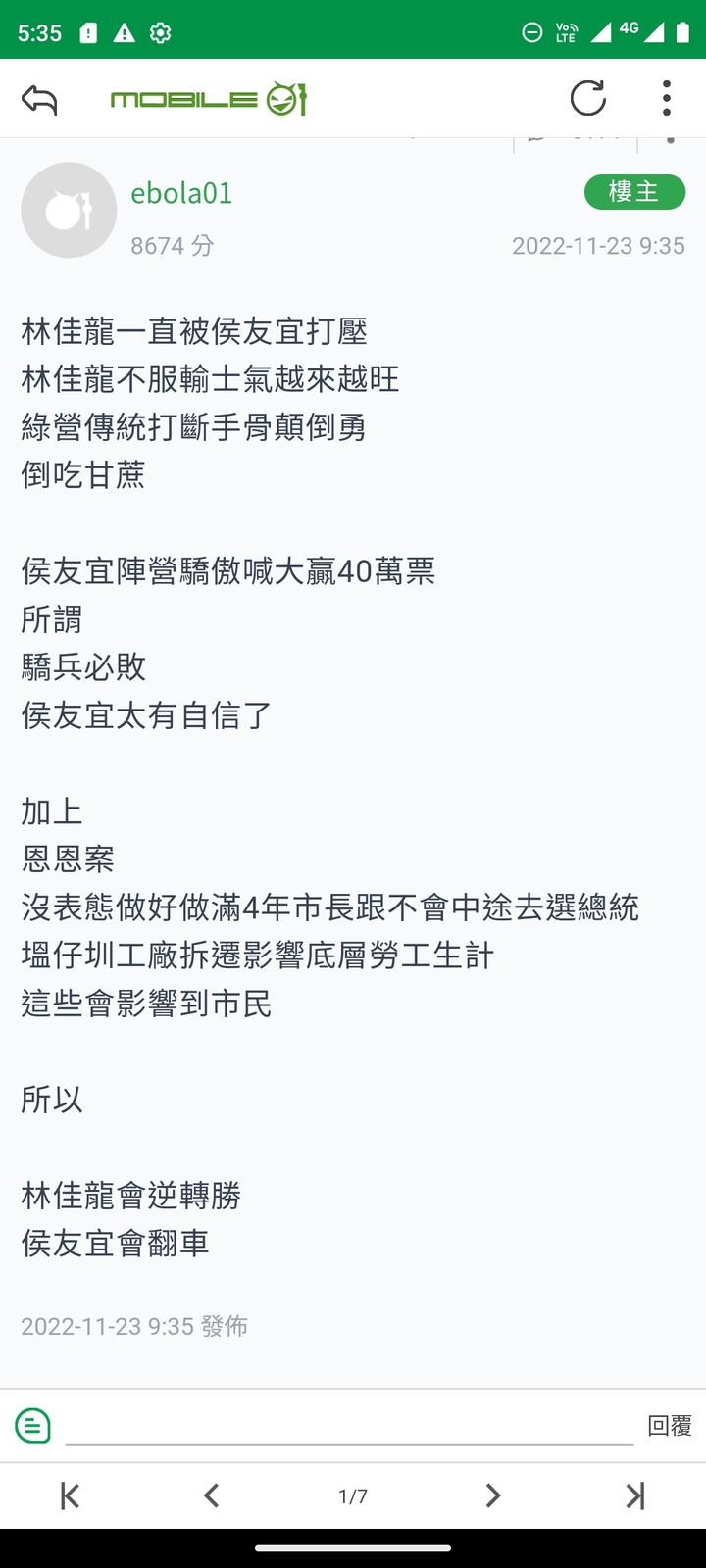Open the app bar overflow menu

pyautogui.click(x=667, y=98)
